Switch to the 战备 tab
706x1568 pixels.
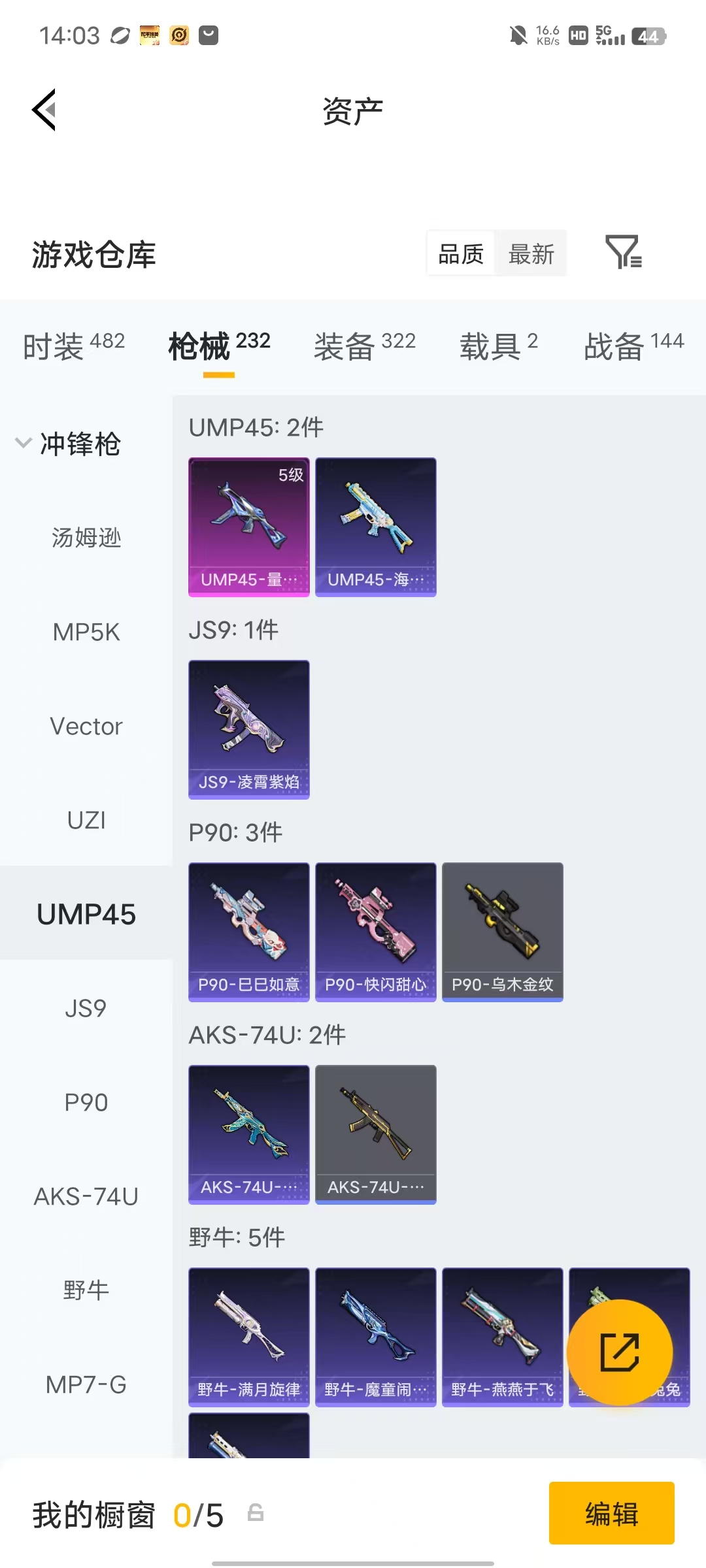pyautogui.click(x=633, y=345)
